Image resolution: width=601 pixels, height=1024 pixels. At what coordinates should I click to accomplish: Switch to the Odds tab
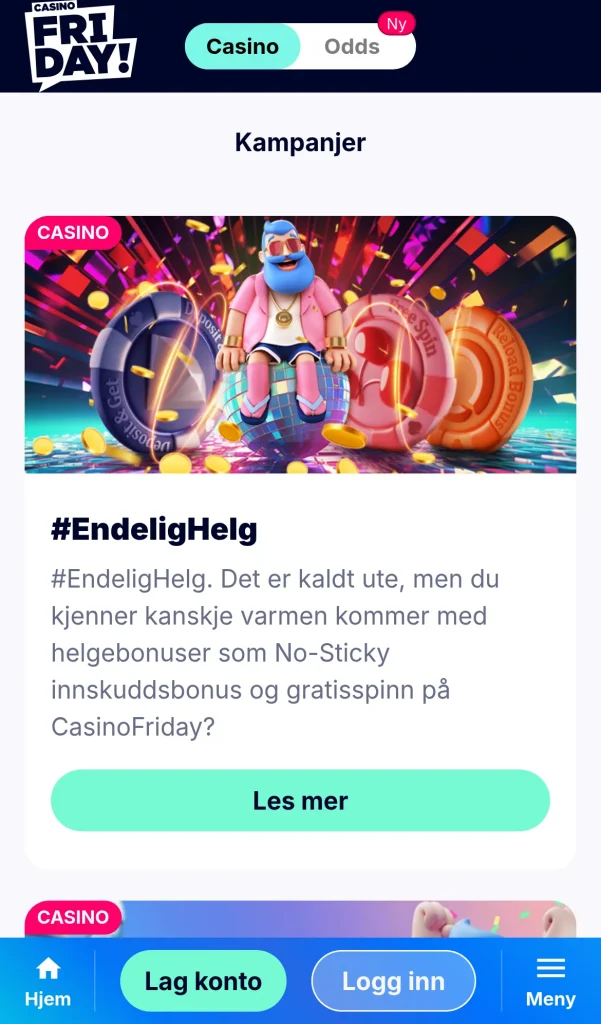(352, 46)
